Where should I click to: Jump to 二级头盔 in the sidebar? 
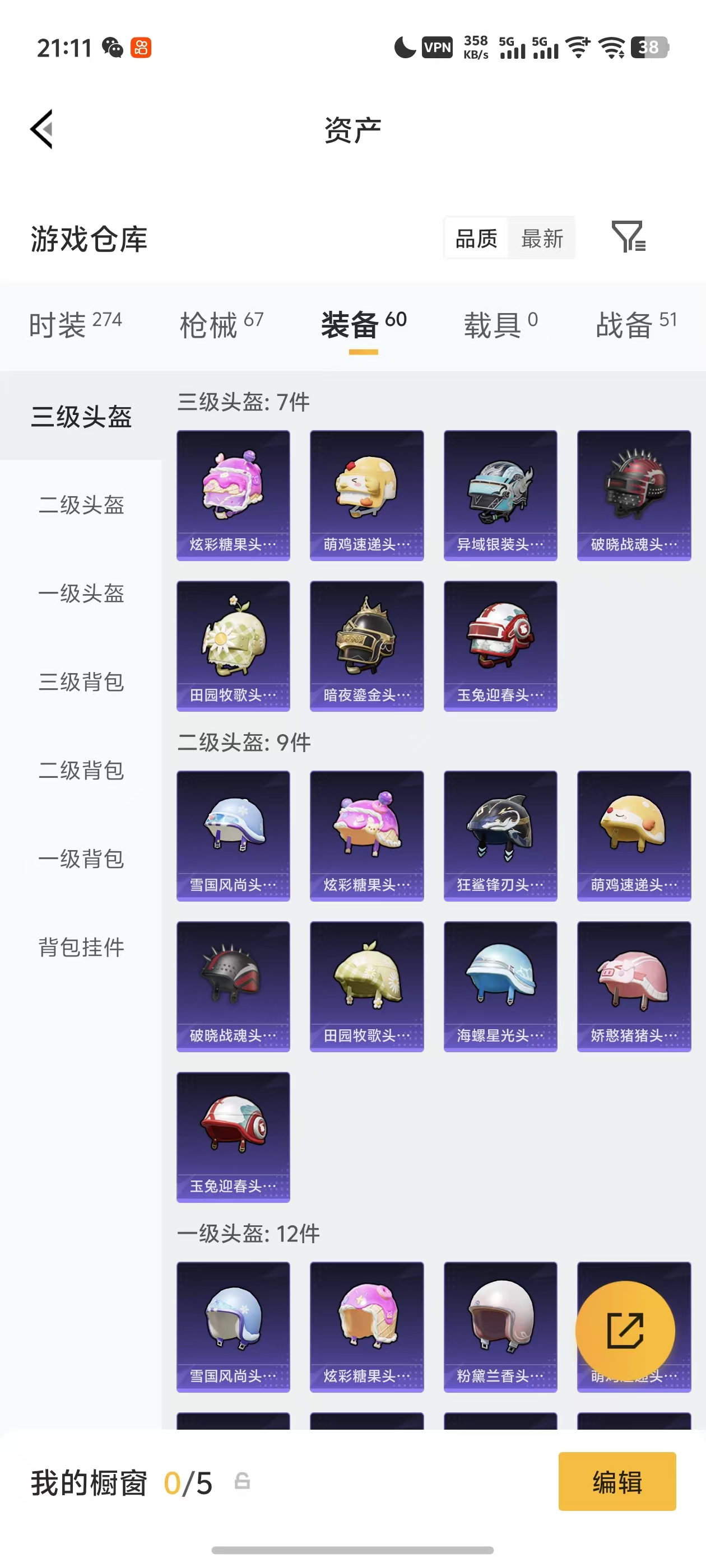[81, 505]
